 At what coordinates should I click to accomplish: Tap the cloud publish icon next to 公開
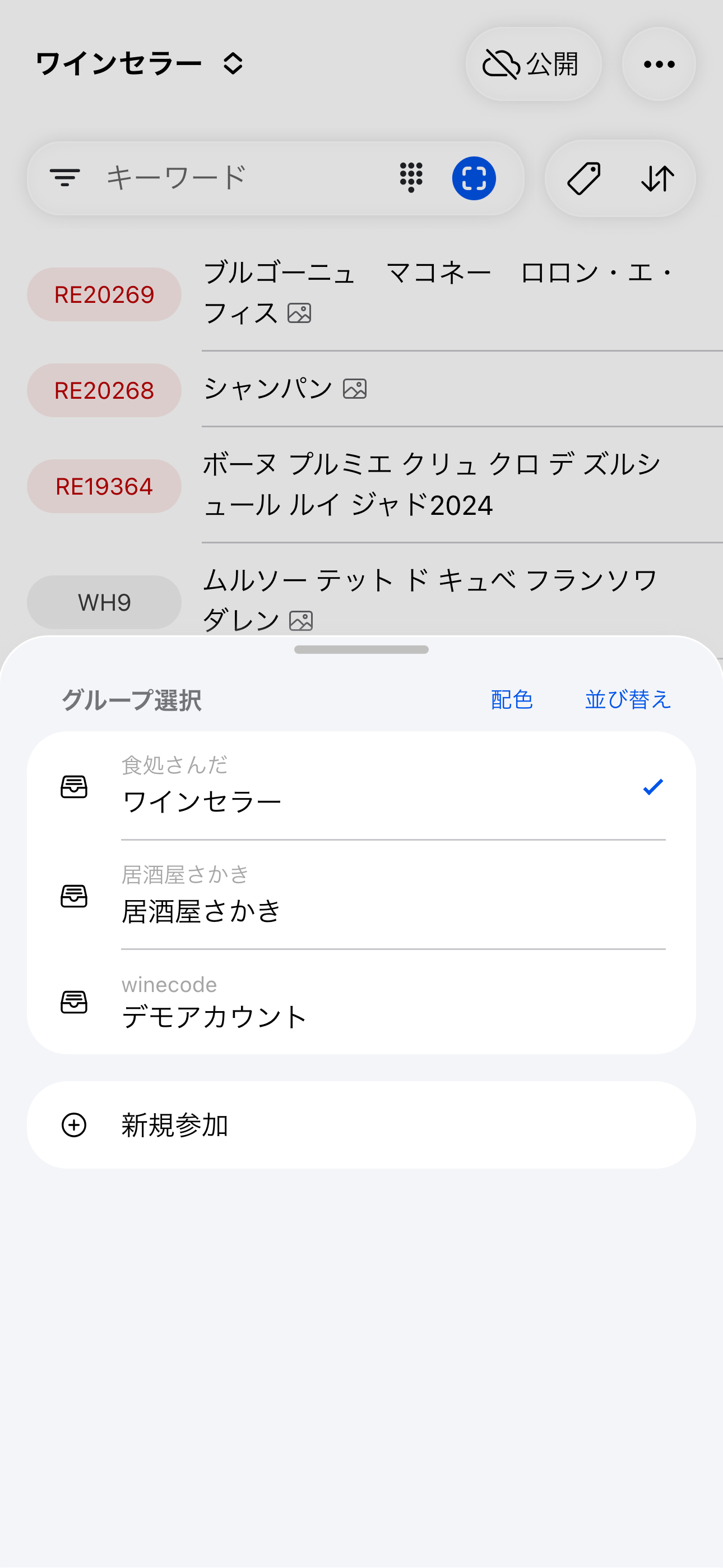coord(502,64)
